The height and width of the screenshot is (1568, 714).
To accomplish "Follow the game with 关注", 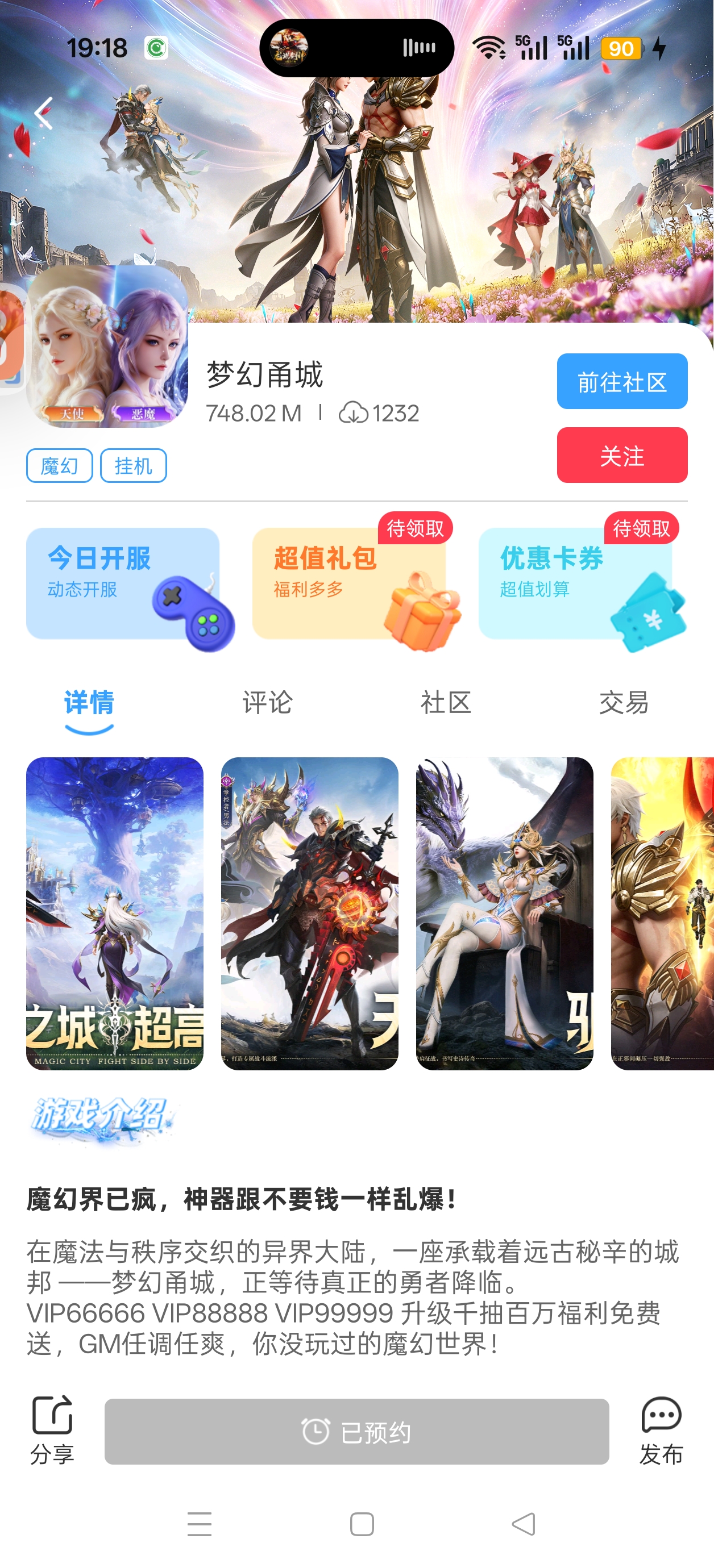I will click(x=621, y=455).
